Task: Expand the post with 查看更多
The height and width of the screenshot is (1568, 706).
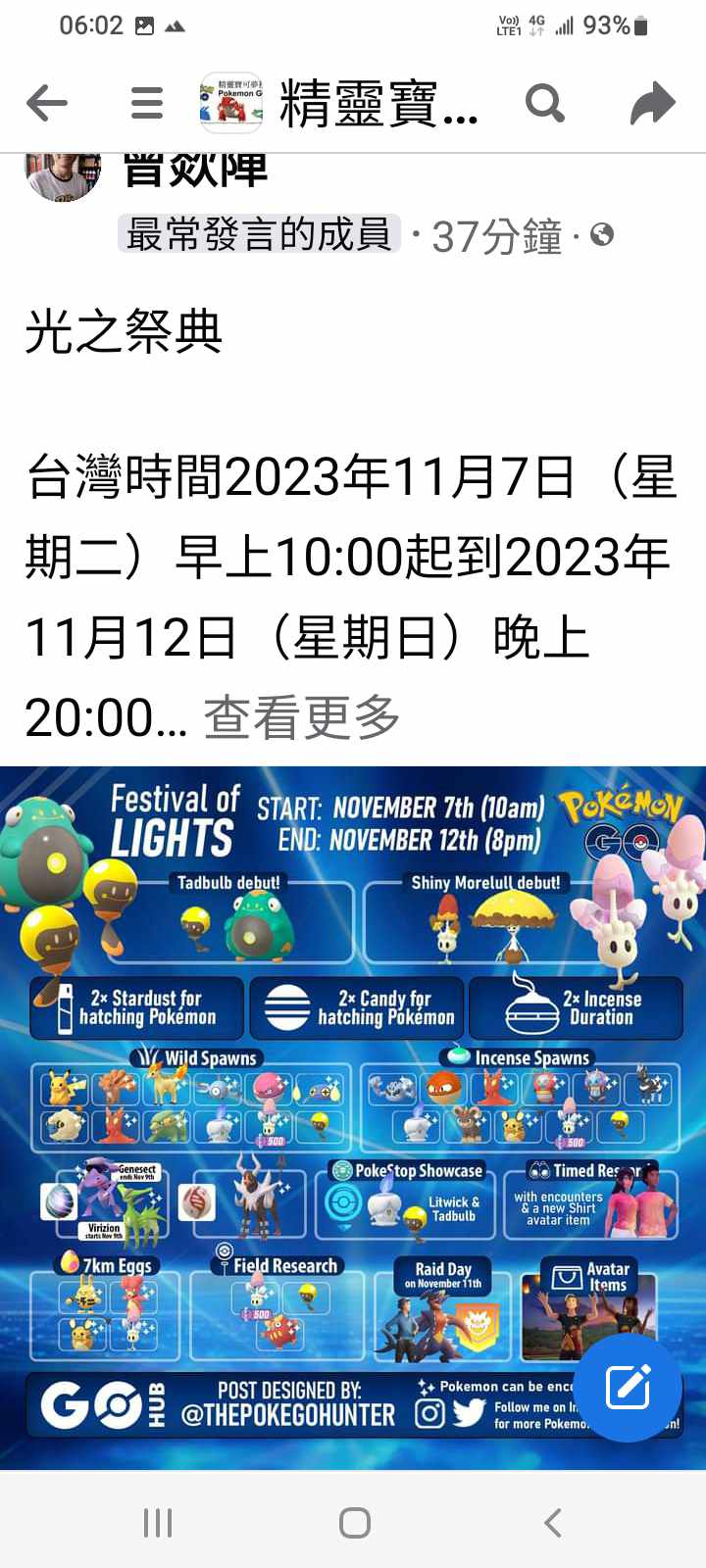Action: pyautogui.click(x=302, y=718)
